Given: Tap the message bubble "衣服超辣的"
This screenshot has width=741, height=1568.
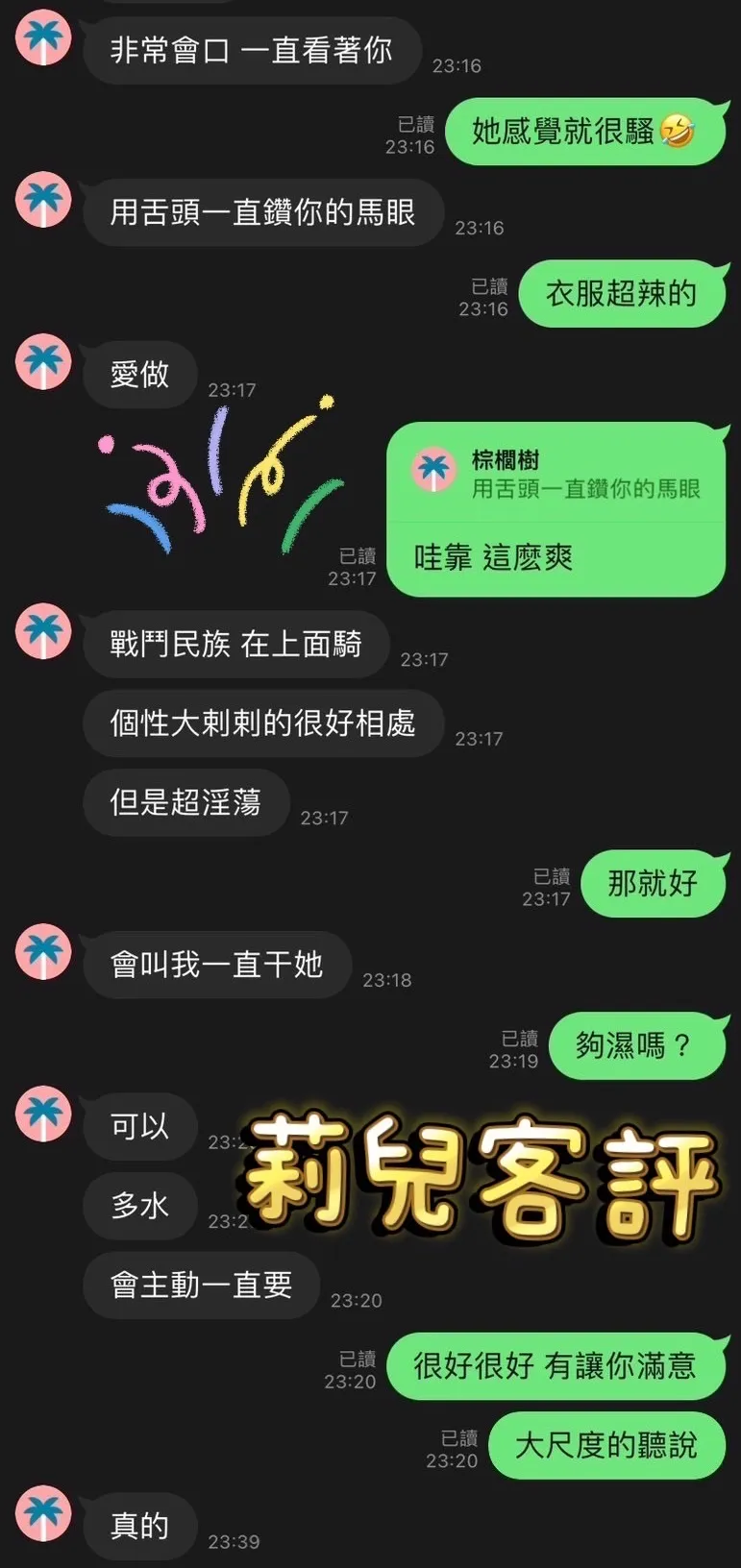Looking at the screenshot, I should coord(623,293).
